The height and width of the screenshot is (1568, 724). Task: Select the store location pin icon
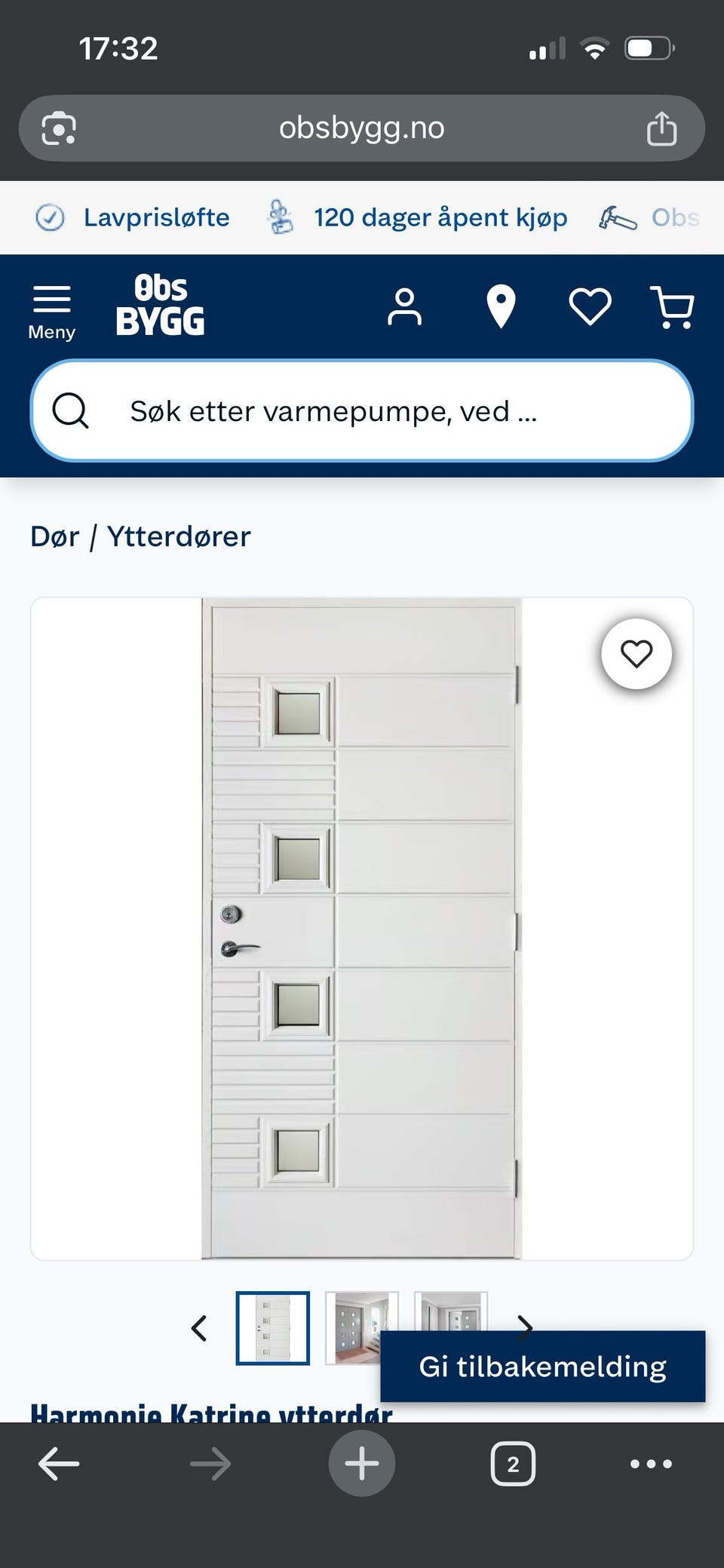500,306
